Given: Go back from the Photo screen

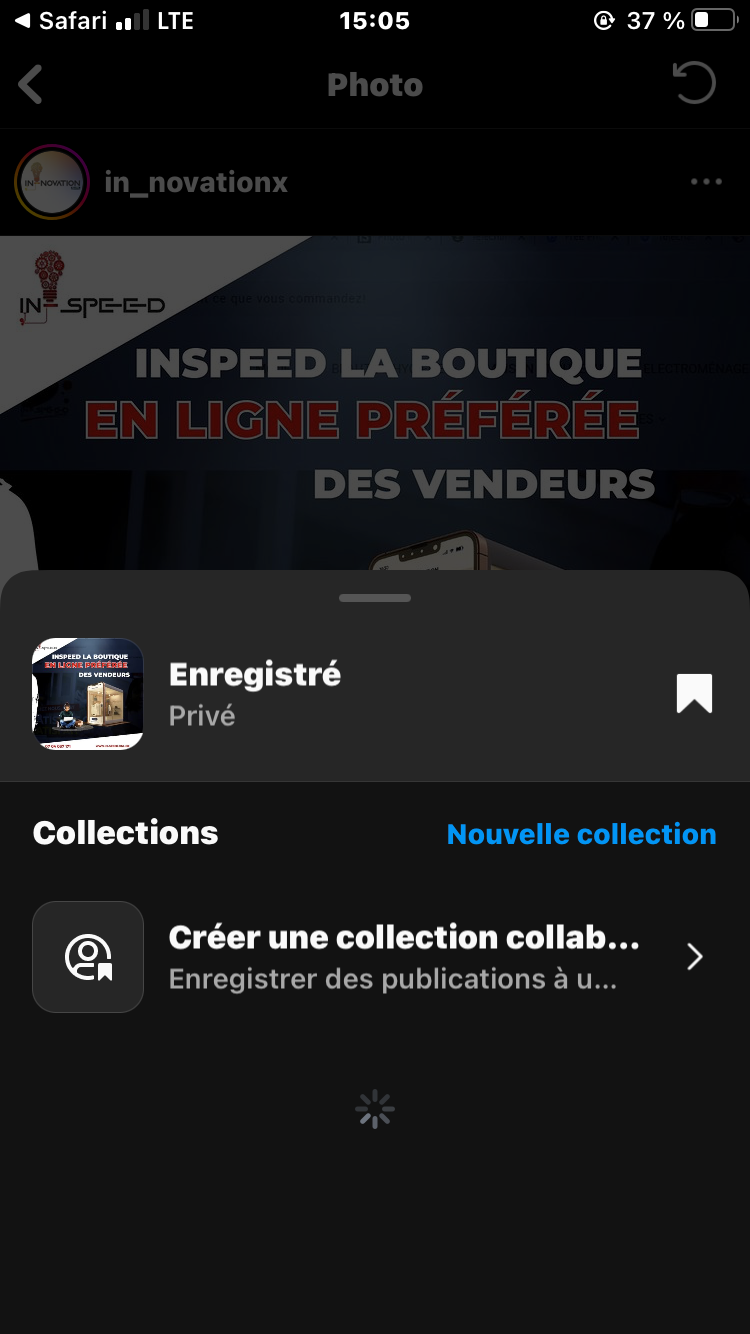Looking at the screenshot, I should 31,85.
